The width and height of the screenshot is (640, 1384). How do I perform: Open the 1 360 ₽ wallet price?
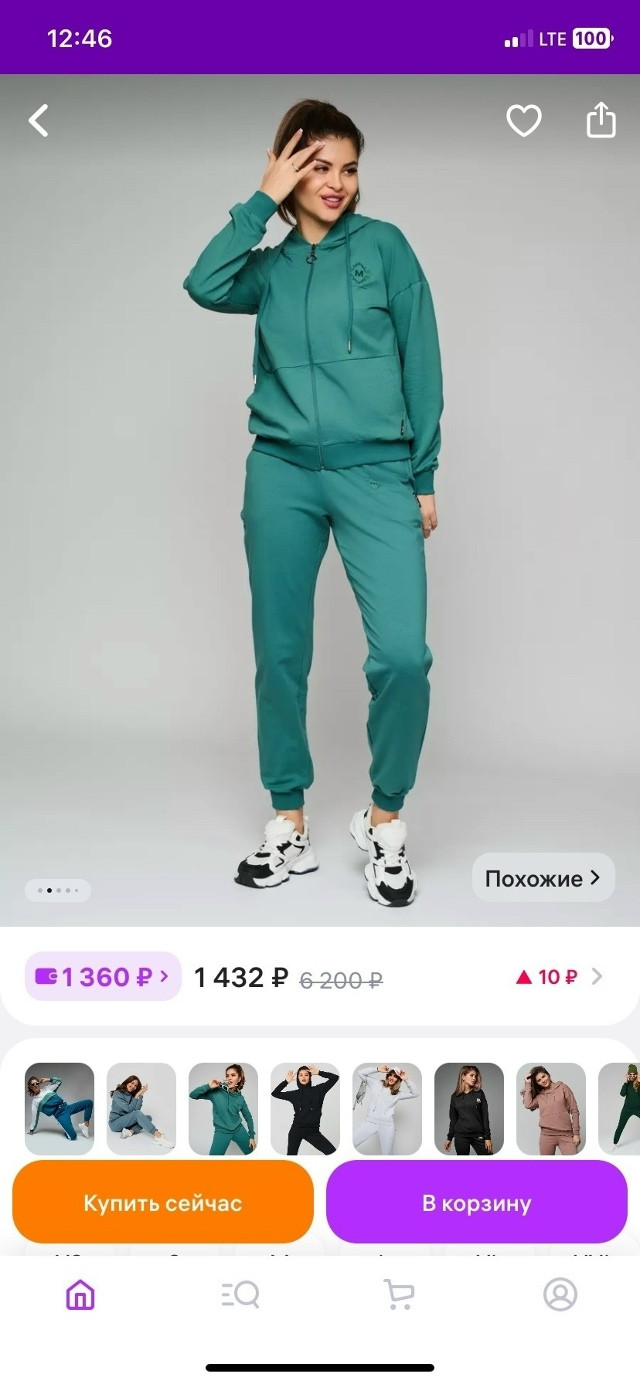pyautogui.click(x=103, y=976)
